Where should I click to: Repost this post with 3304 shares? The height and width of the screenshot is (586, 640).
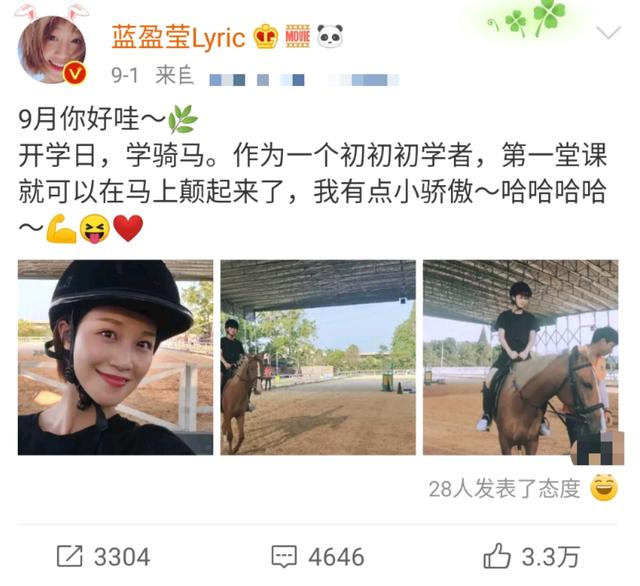tap(103, 555)
